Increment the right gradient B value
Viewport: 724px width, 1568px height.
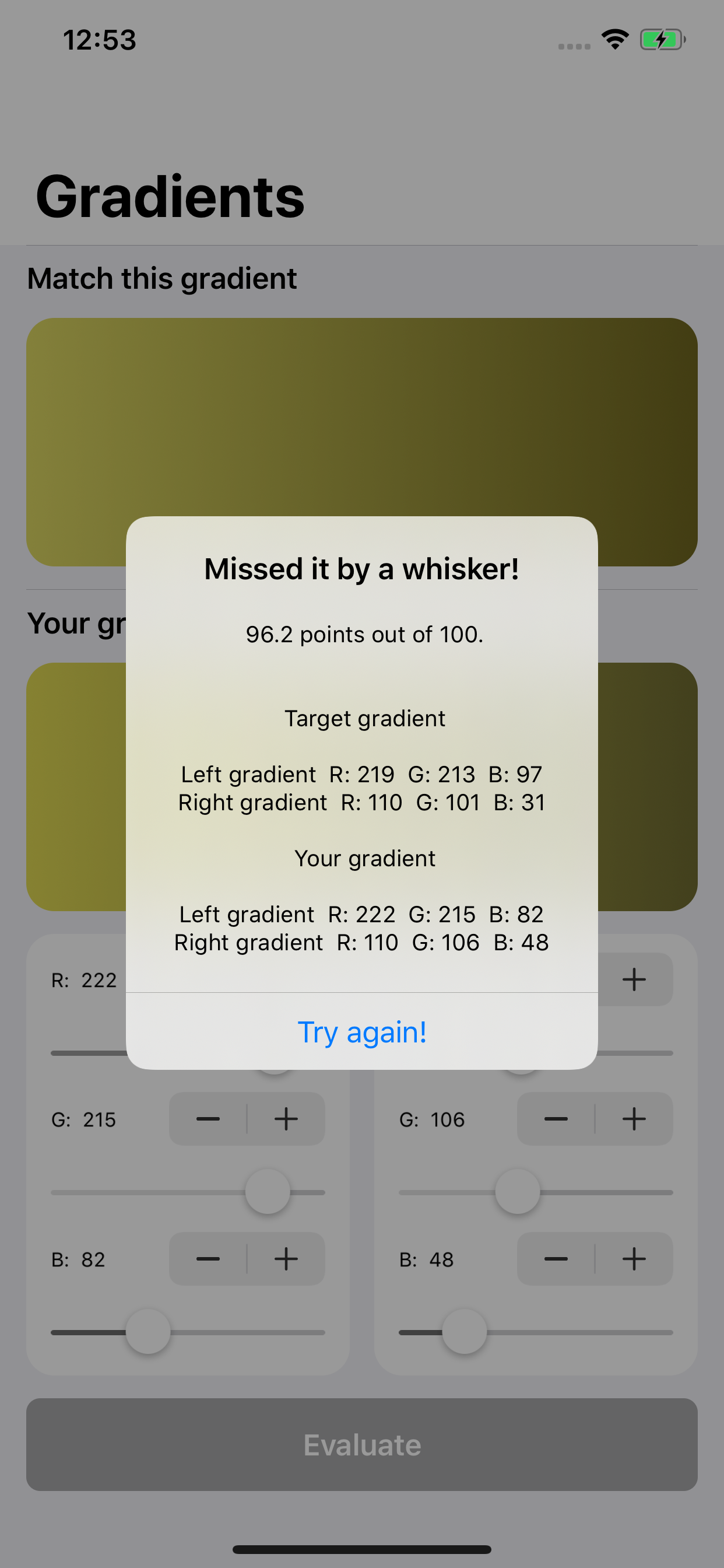click(634, 1259)
